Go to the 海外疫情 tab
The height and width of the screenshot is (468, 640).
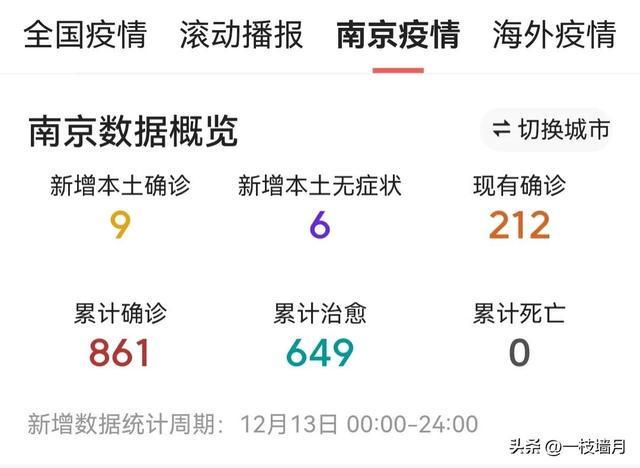click(553, 35)
